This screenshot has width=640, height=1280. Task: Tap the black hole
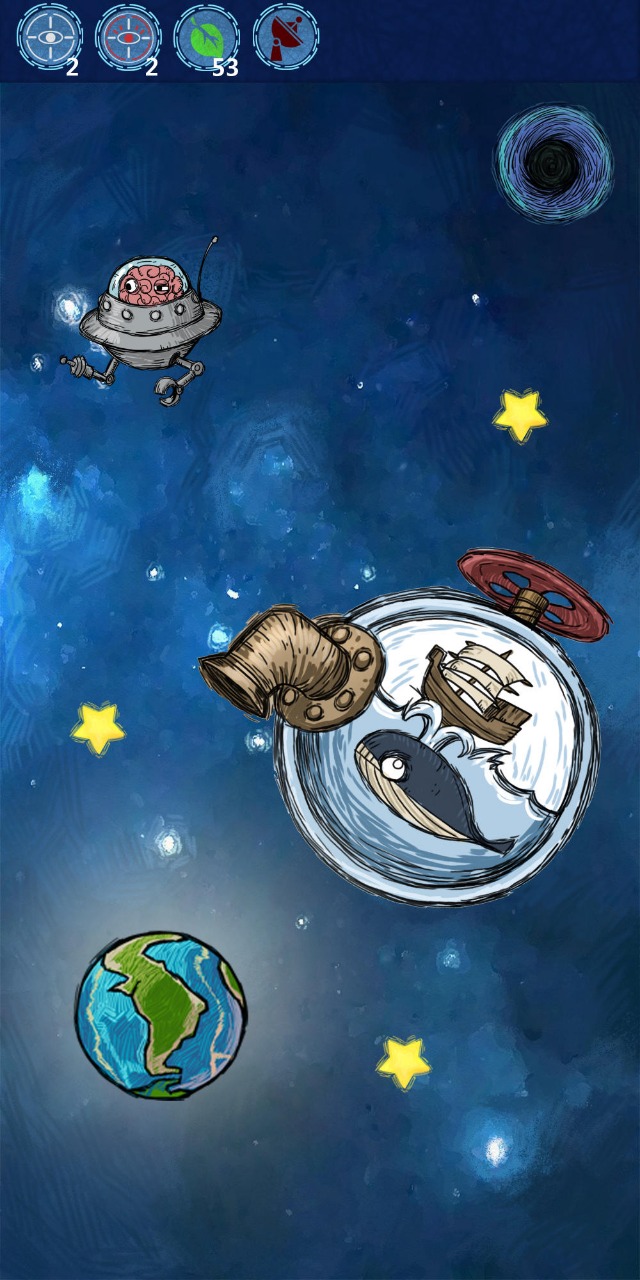[x=553, y=163]
